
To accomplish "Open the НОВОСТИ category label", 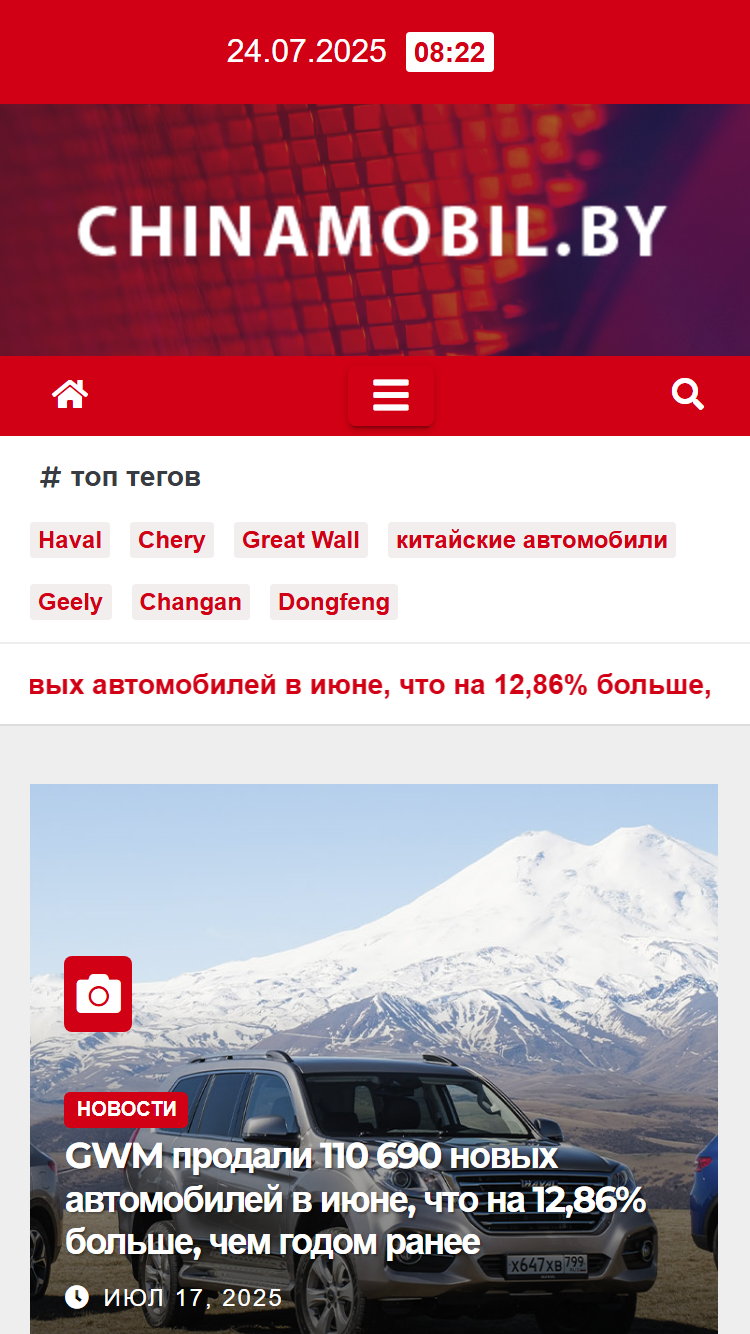I will coord(126,1109).
